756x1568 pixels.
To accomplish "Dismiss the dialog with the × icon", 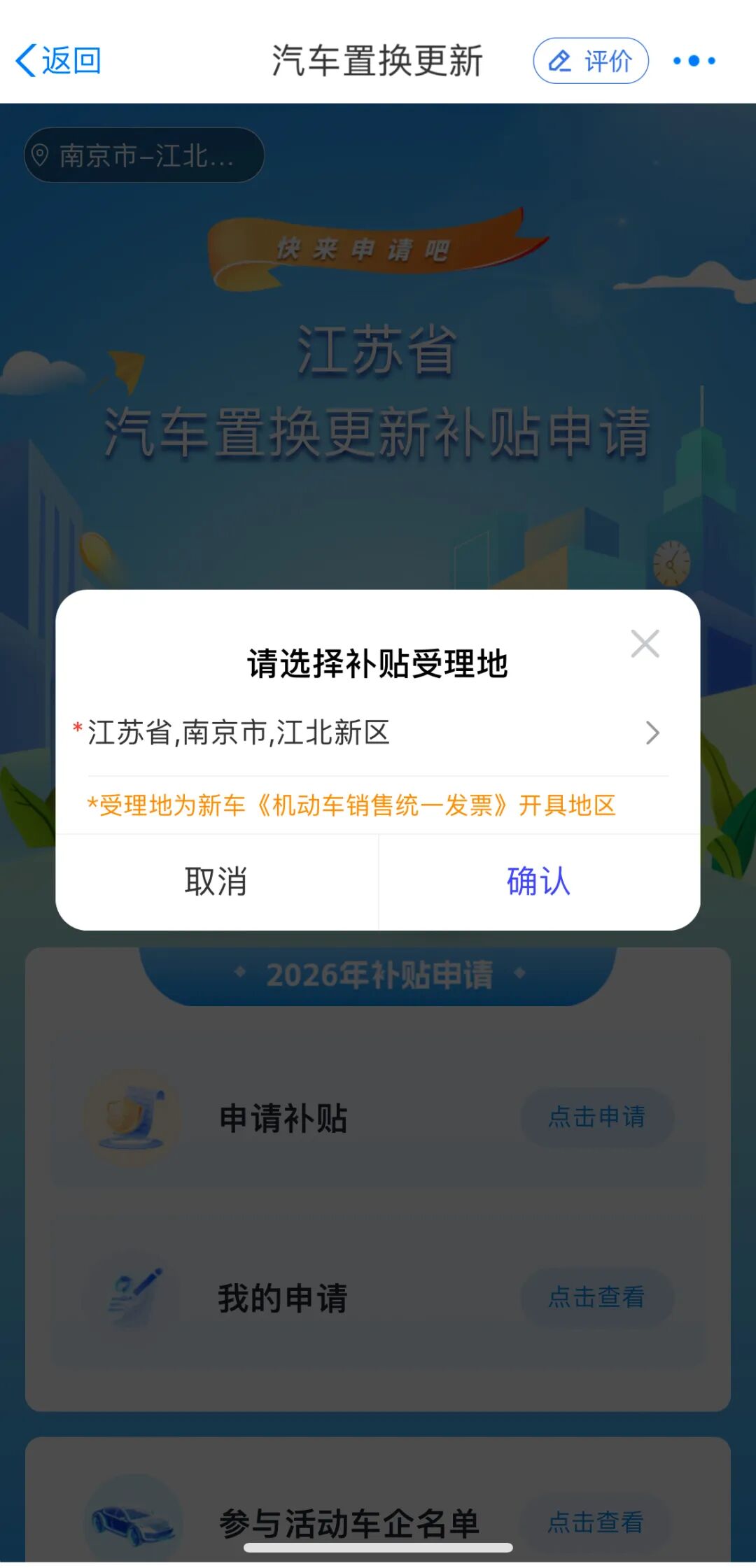I will pos(645,644).
